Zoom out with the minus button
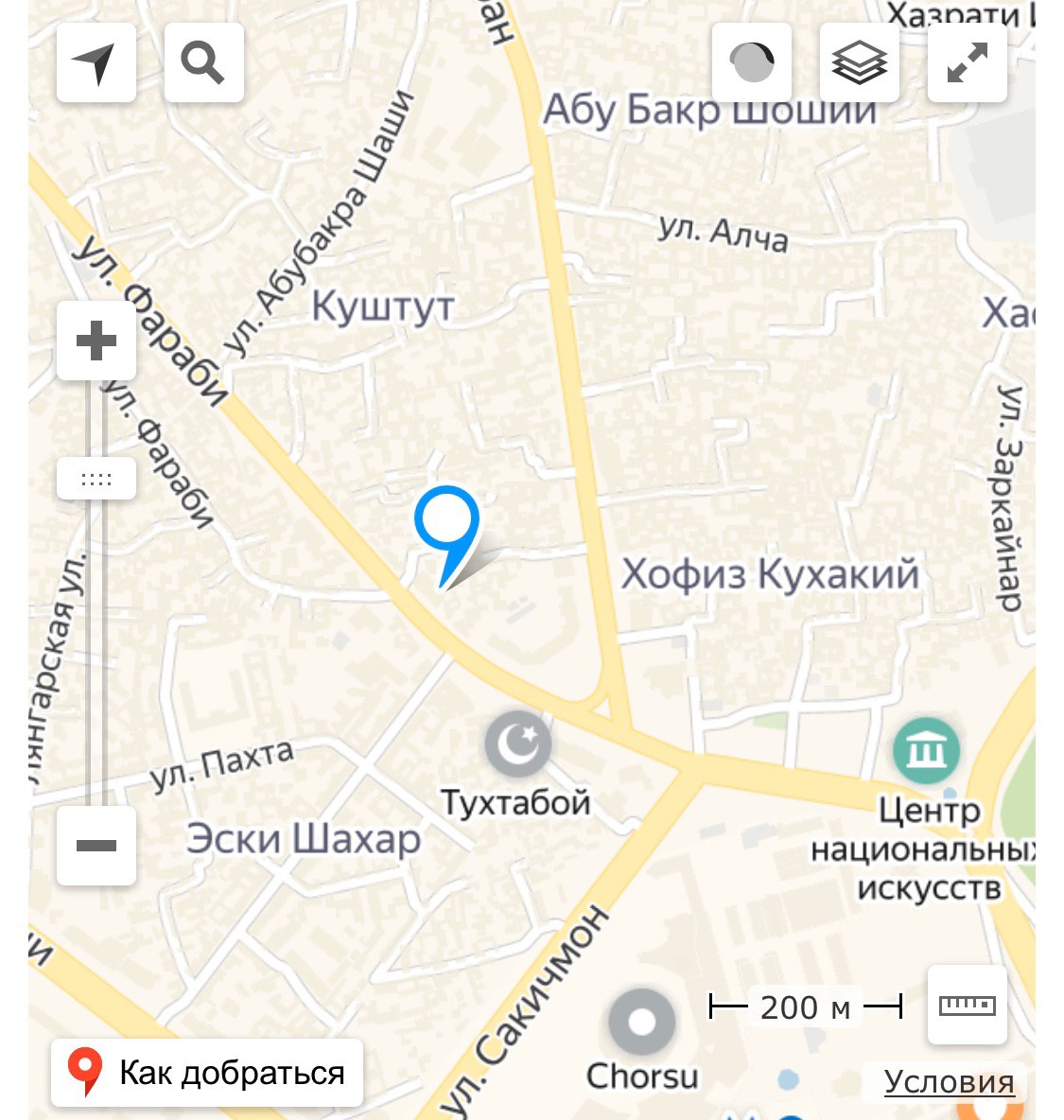This screenshot has height=1120, width=1064. [x=96, y=845]
